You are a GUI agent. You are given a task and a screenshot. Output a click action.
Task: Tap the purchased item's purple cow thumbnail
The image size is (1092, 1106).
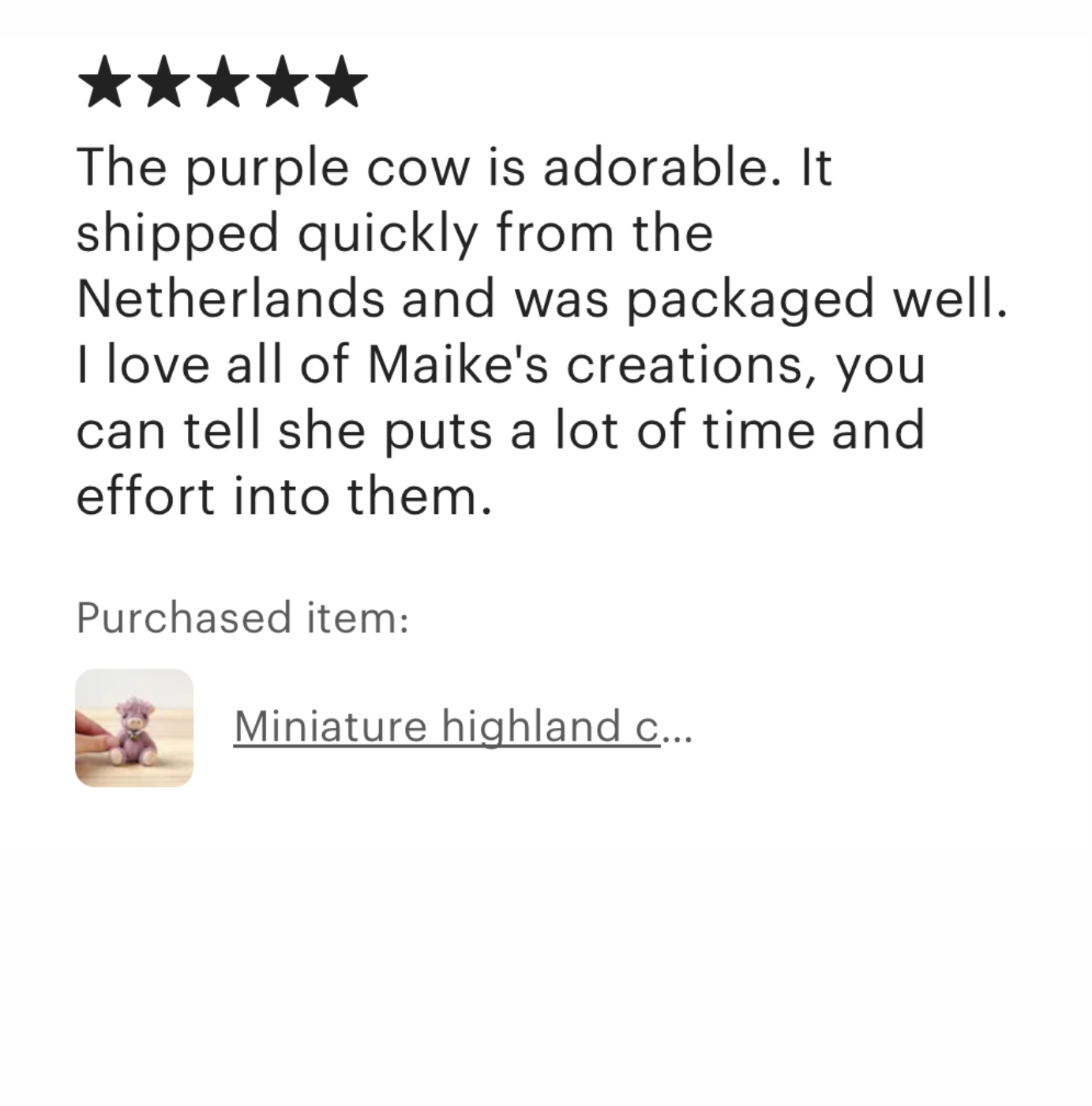[134, 728]
